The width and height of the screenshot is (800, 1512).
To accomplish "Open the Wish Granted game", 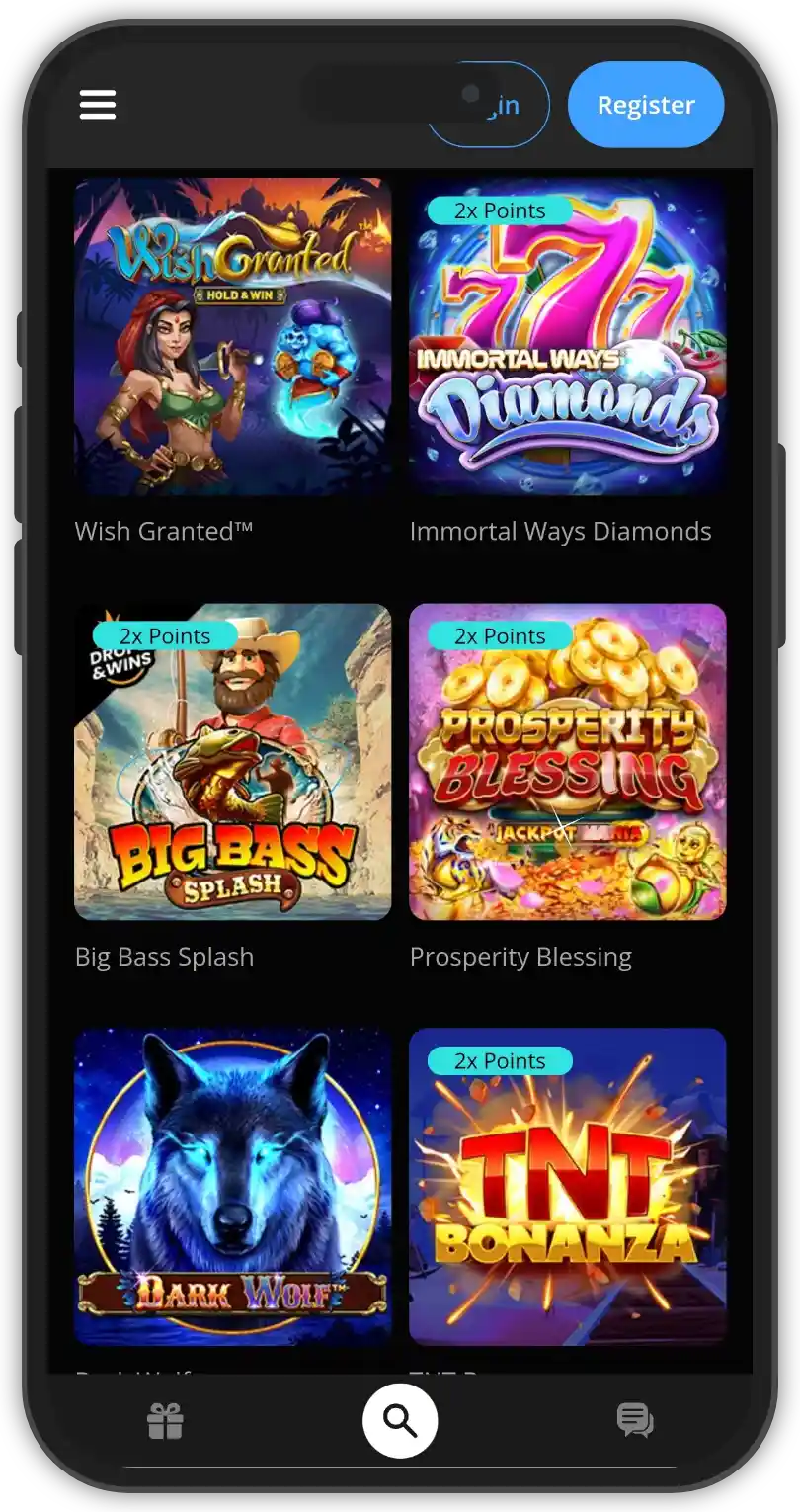I will click(233, 336).
